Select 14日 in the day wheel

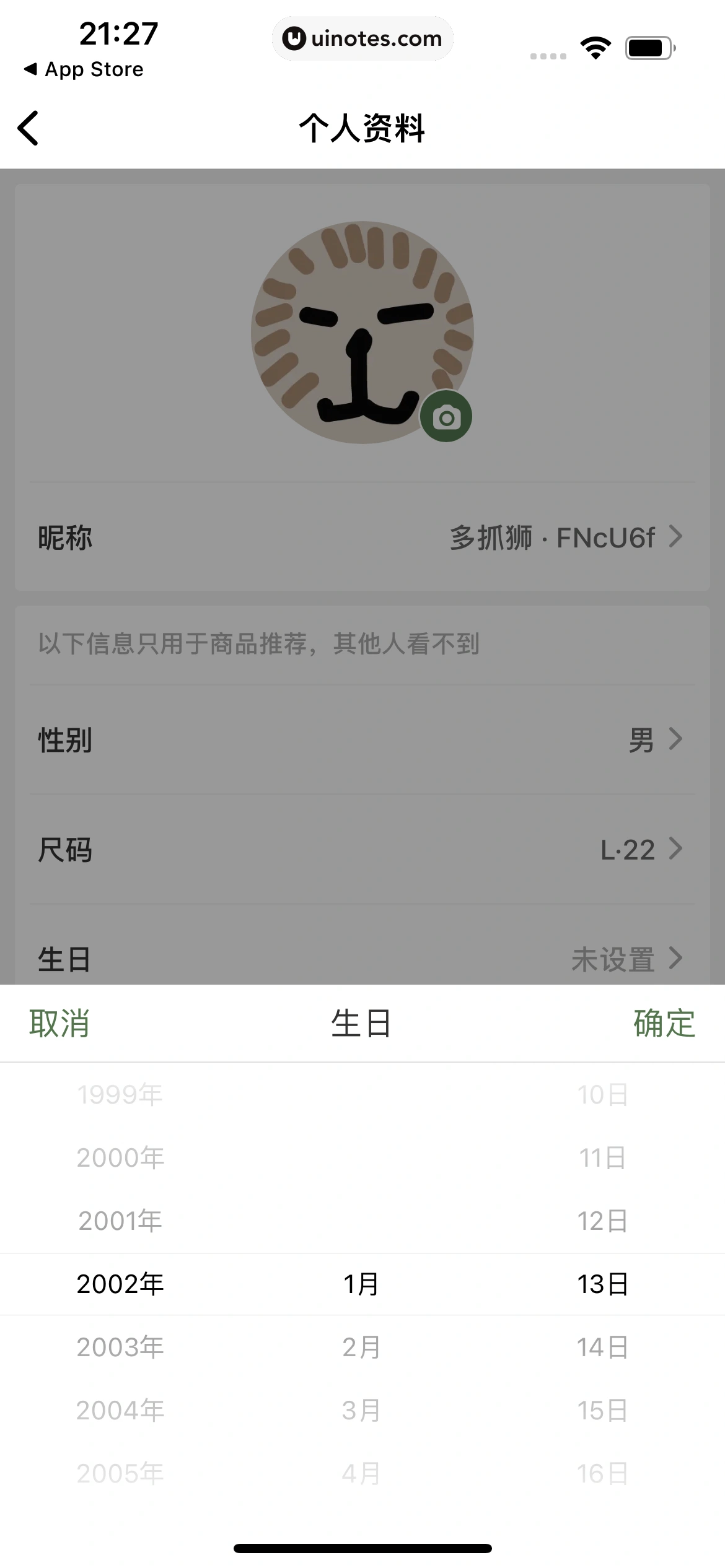point(602,1347)
